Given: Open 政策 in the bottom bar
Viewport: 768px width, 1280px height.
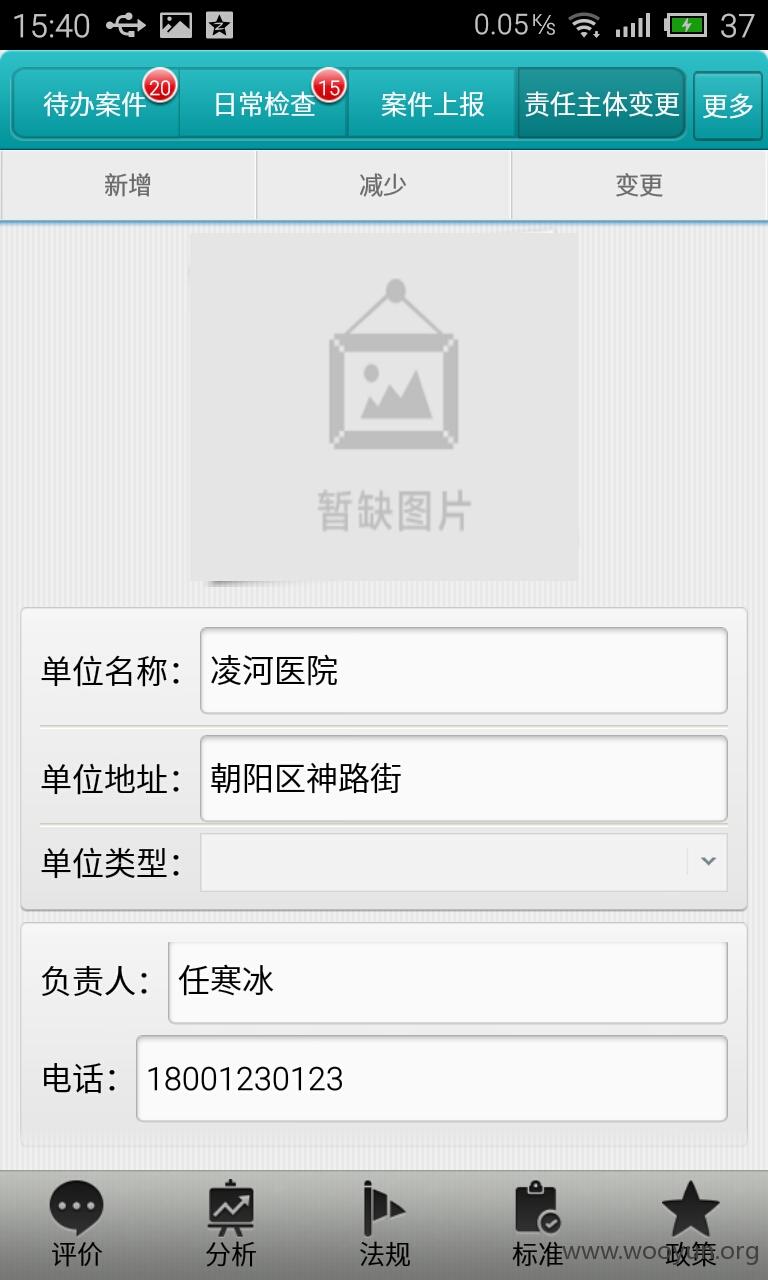Looking at the screenshot, I should pyautogui.click(x=691, y=1224).
